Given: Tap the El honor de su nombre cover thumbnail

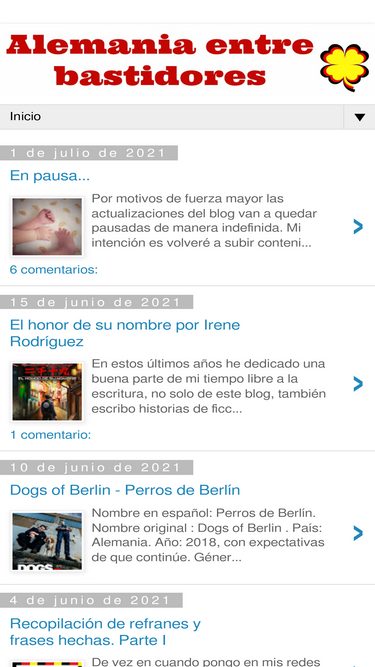Looking at the screenshot, I should (x=47, y=392).
